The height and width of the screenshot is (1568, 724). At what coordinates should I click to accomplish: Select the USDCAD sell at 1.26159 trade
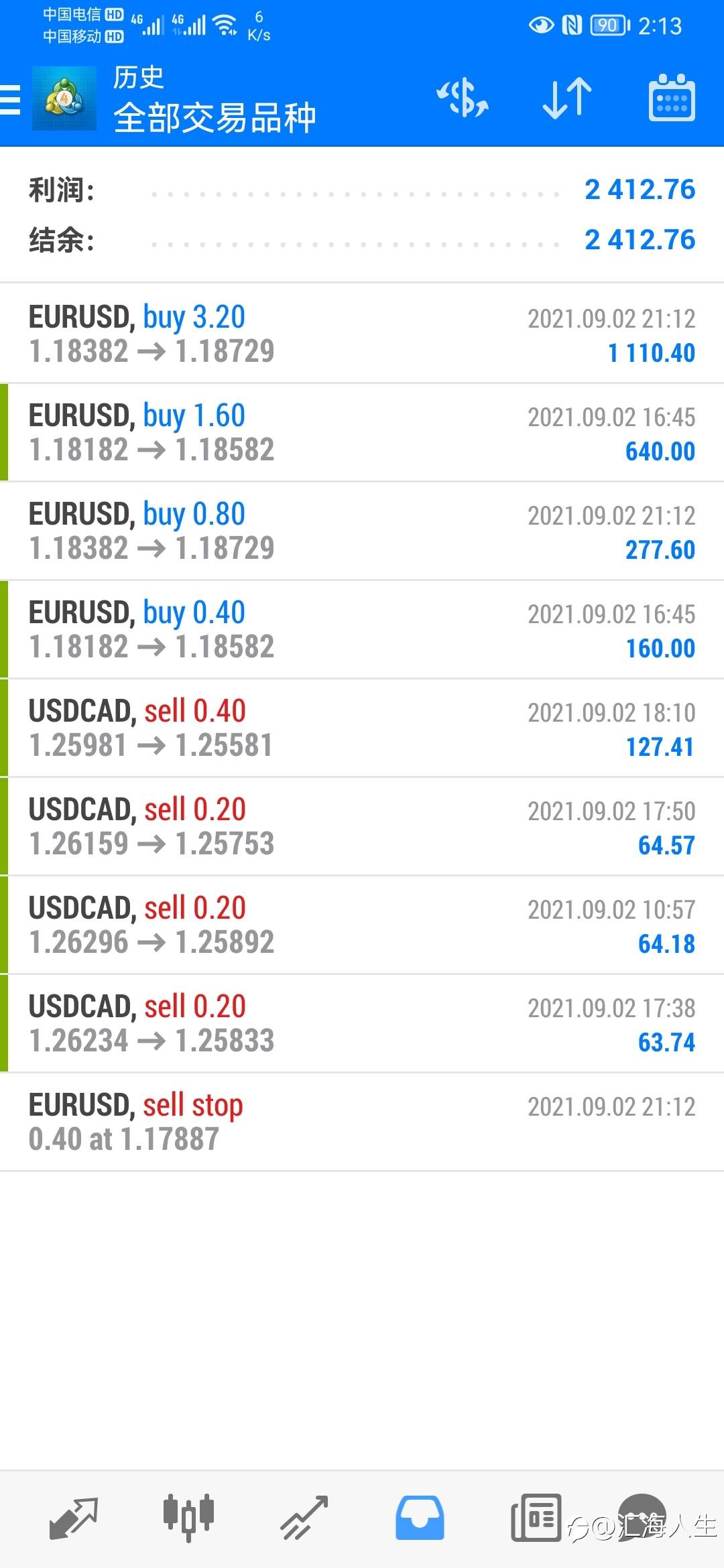point(362,826)
